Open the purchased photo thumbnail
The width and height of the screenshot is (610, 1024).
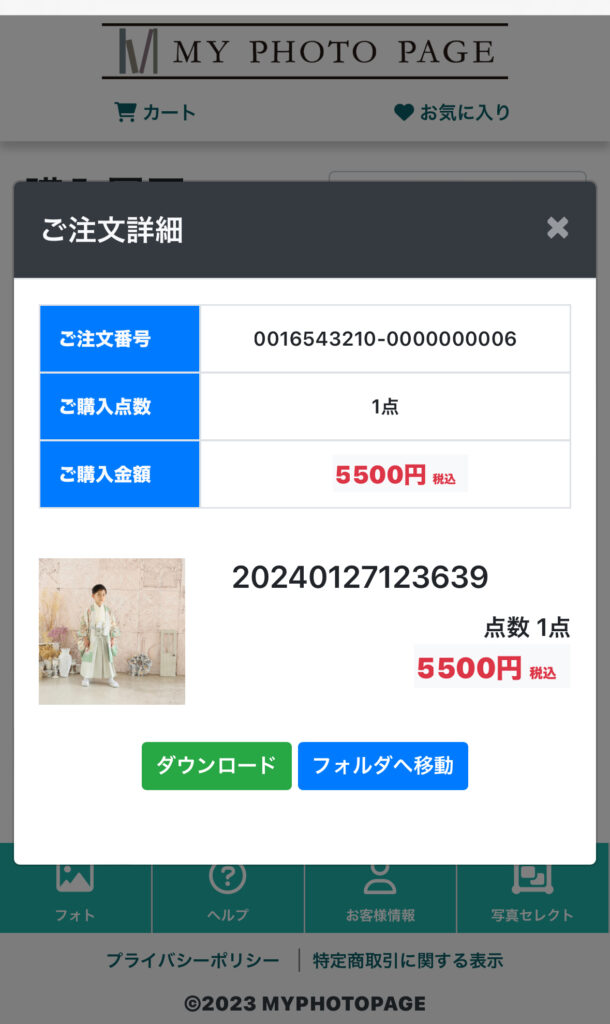coord(112,631)
